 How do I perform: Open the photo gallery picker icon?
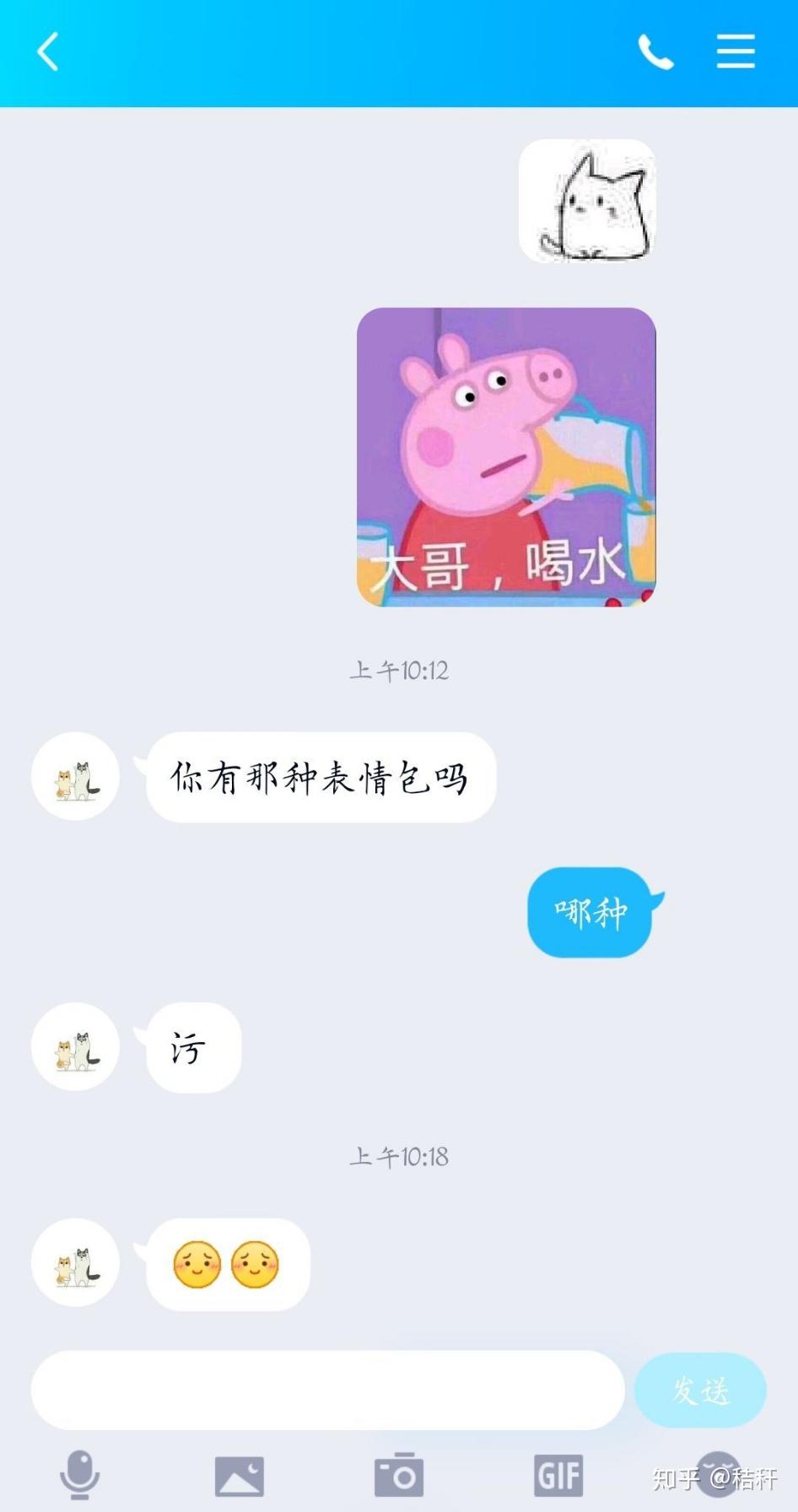tap(240, 1474)
